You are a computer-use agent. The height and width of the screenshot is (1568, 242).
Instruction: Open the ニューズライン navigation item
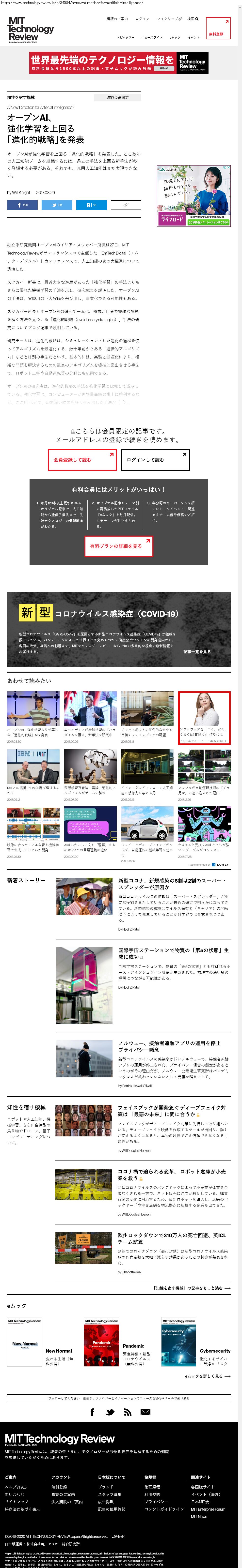pos(152,37)
